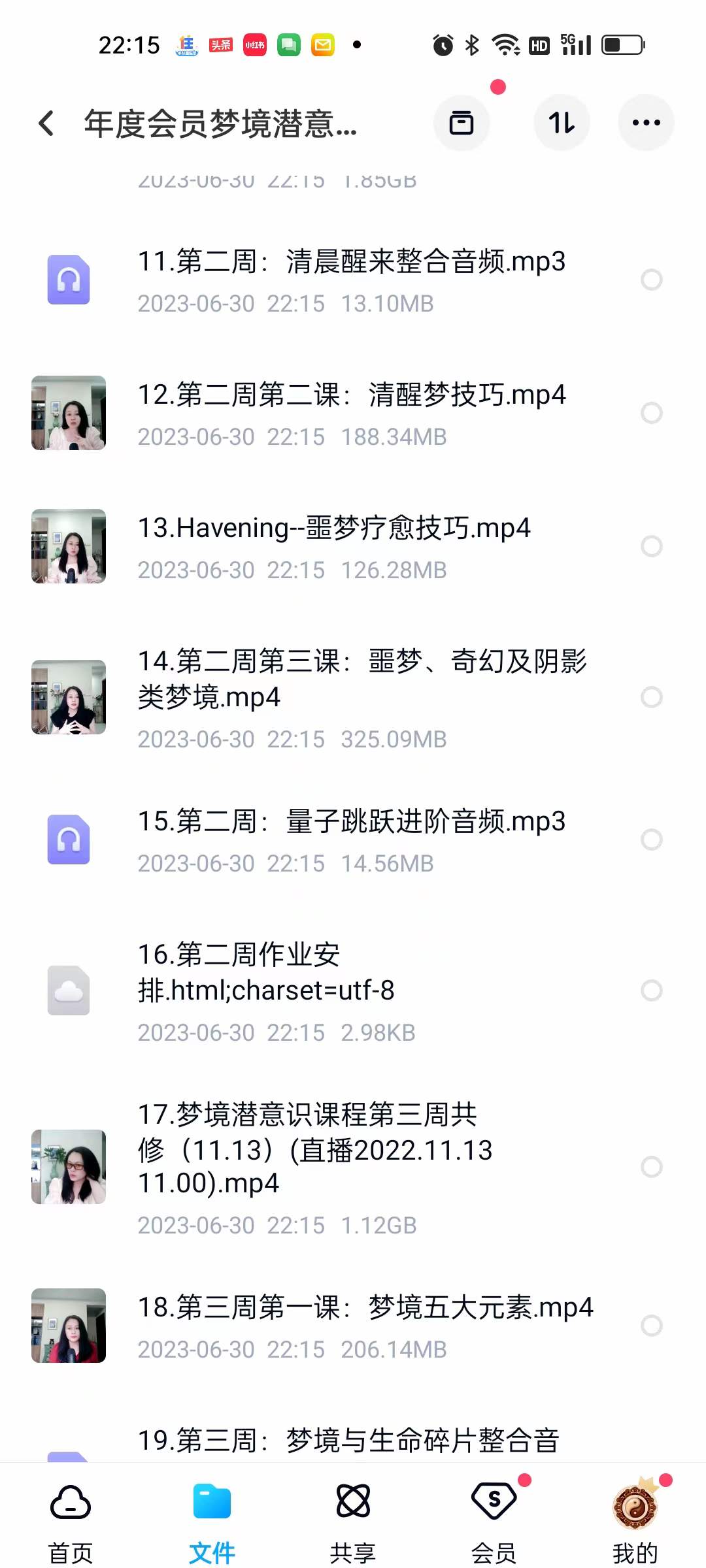This screenshot has width=706, height=1568.
Task: Select the checkbox for 13.Havening file
Action: (x=651, y=546)
